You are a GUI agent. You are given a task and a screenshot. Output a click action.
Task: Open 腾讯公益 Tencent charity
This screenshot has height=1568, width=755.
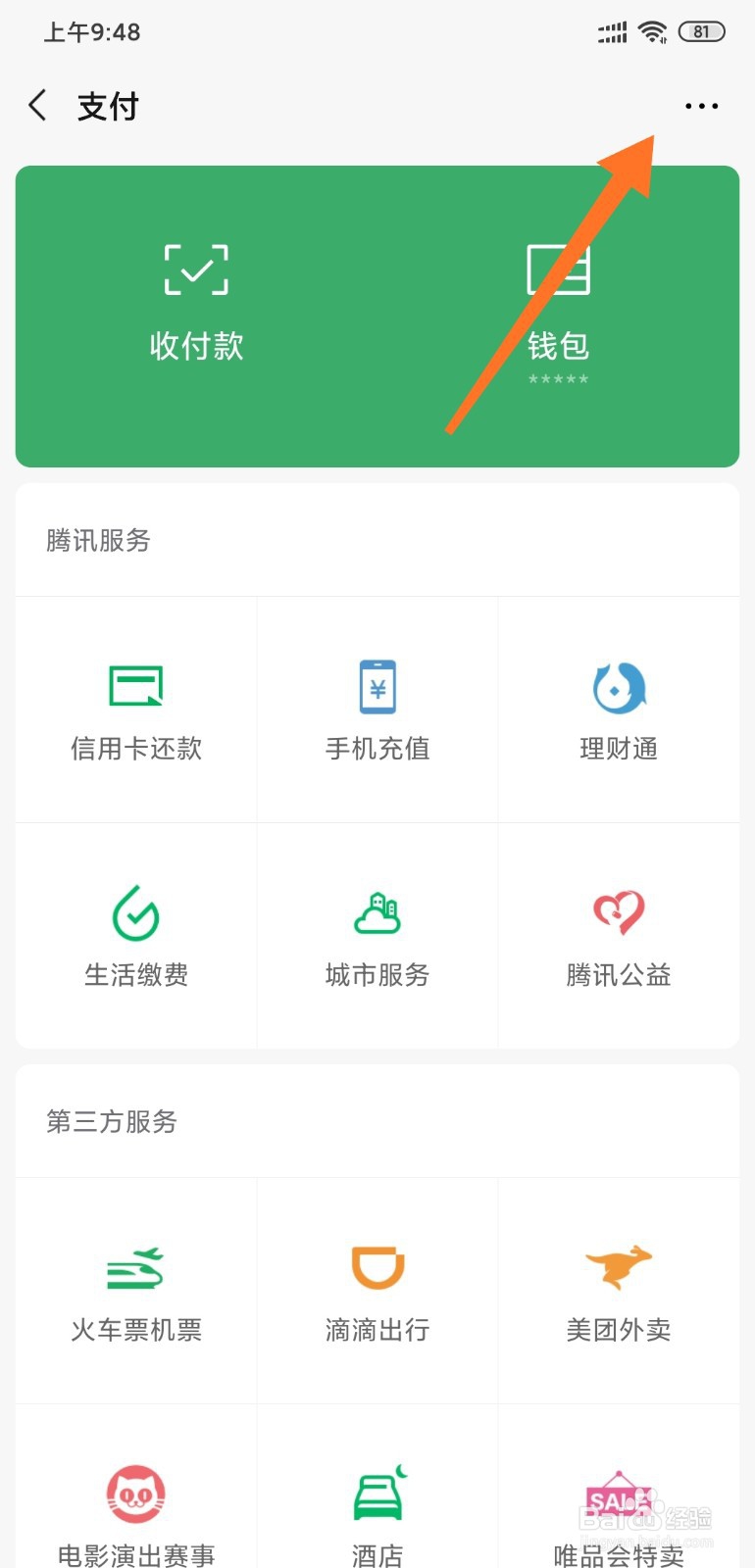click(x=618, y=936)
